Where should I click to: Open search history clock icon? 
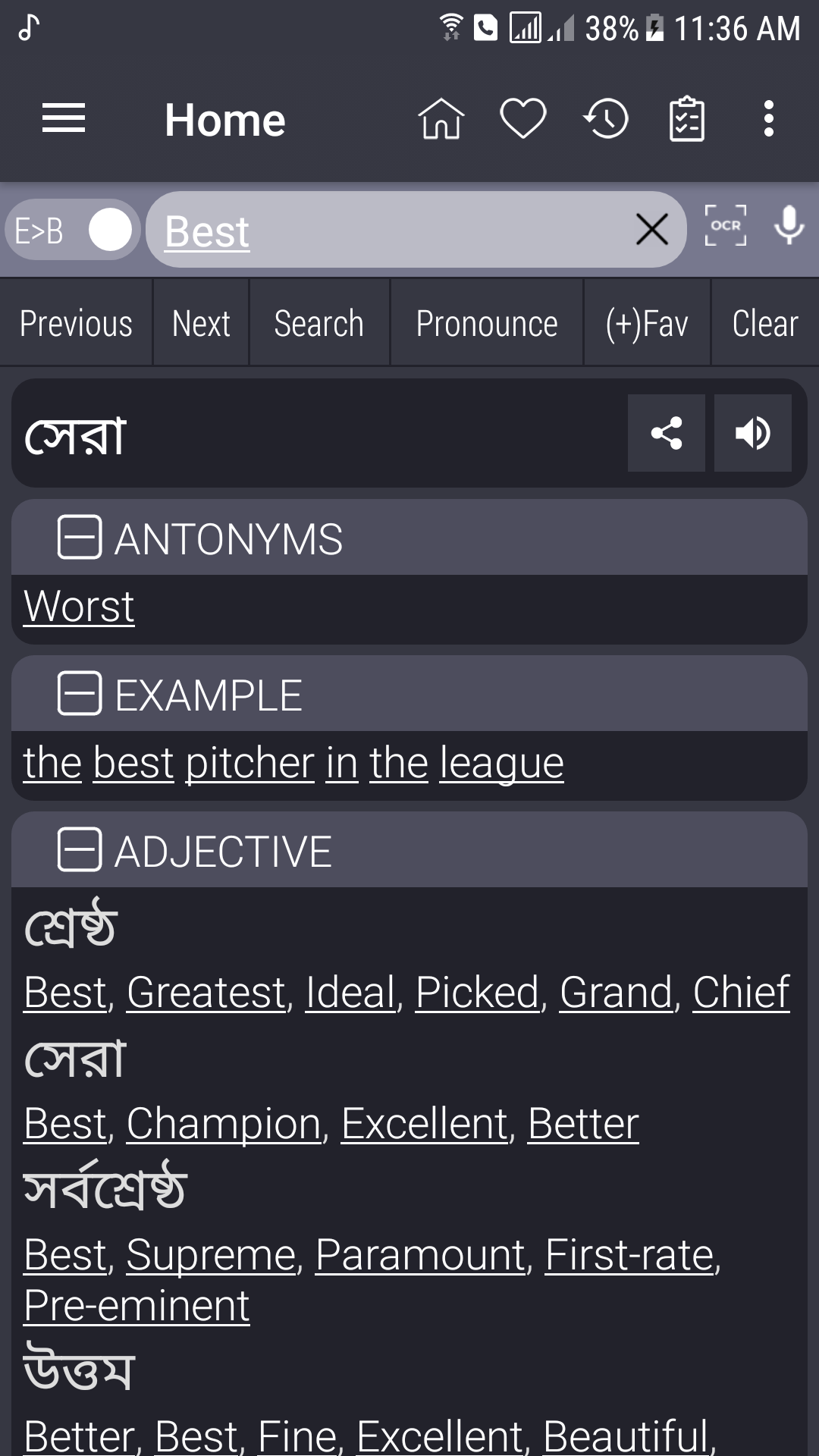point(606,119)
